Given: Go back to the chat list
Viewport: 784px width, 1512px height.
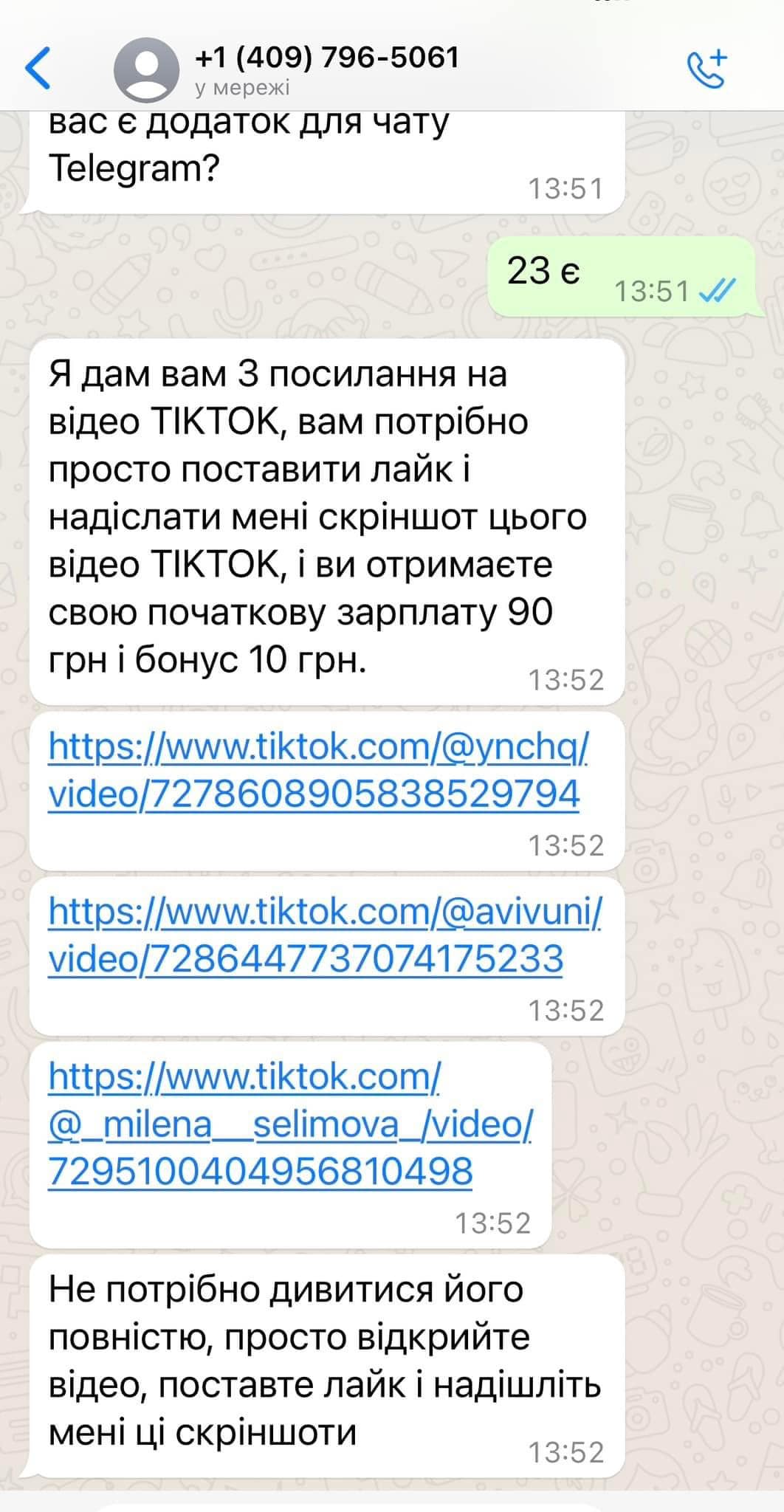Looking at the screenshot, I should tap(38, 68).
